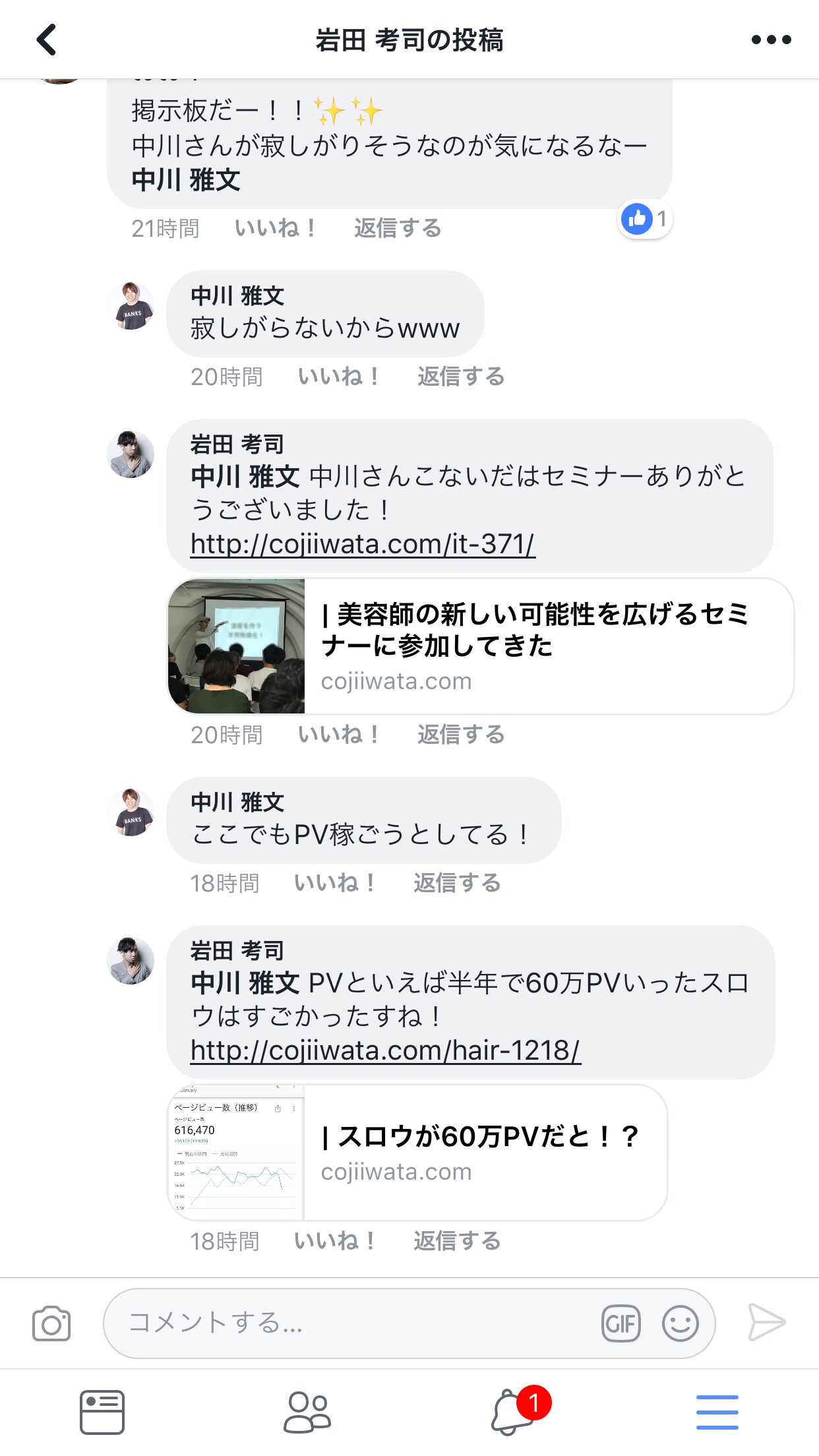The height and width of the screenshot is (1456, 819).
Task: Open the hamburger menu tab
Action: pos(717,1412)
